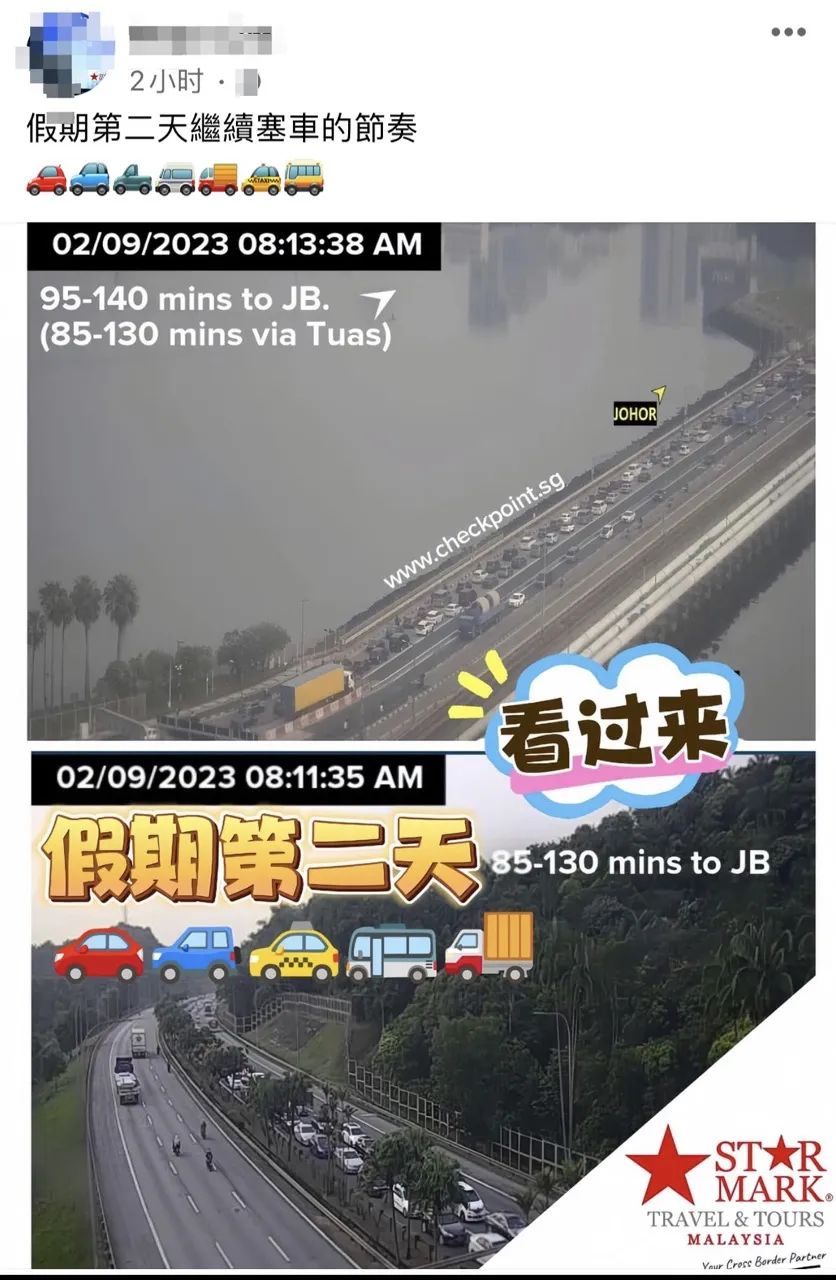
Task: Open the Causeway traffic camera photo
Action: [x=420, y=480]
